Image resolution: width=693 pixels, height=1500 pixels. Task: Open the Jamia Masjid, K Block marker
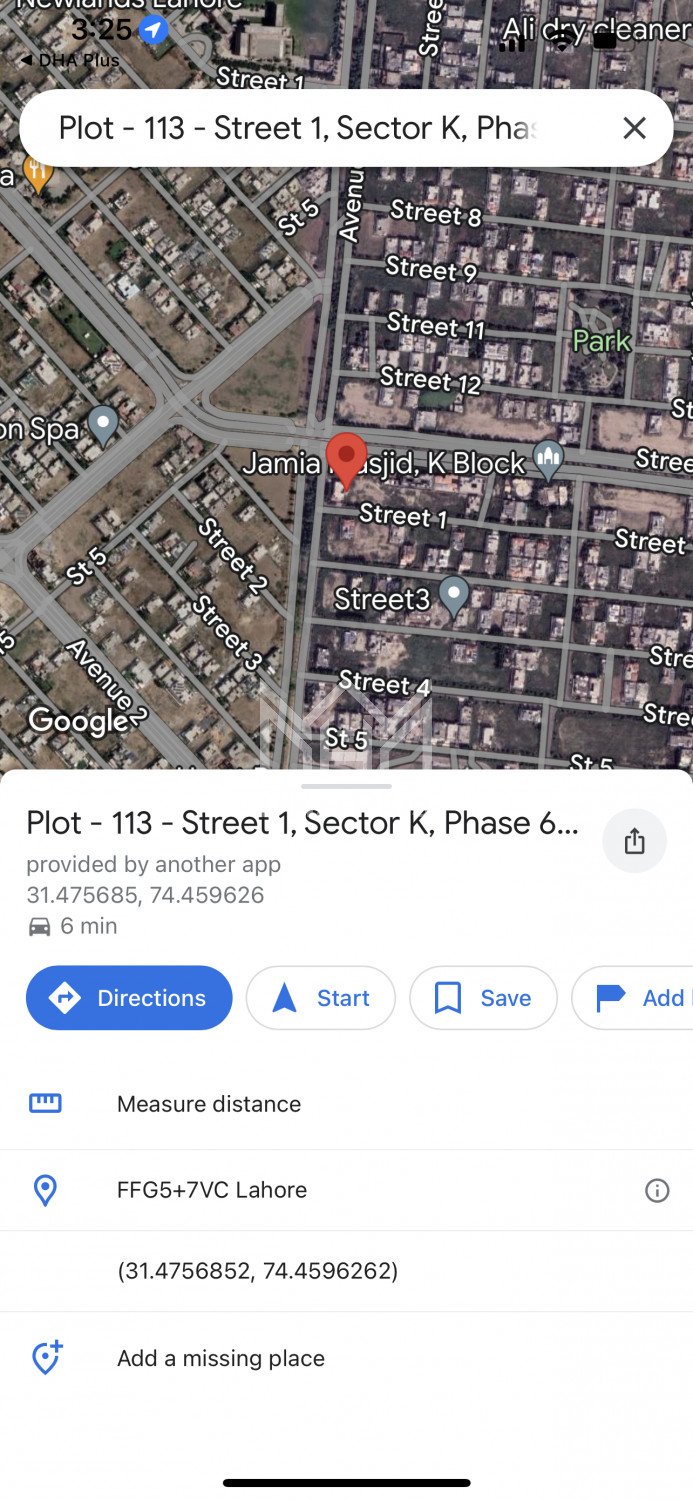548,459
